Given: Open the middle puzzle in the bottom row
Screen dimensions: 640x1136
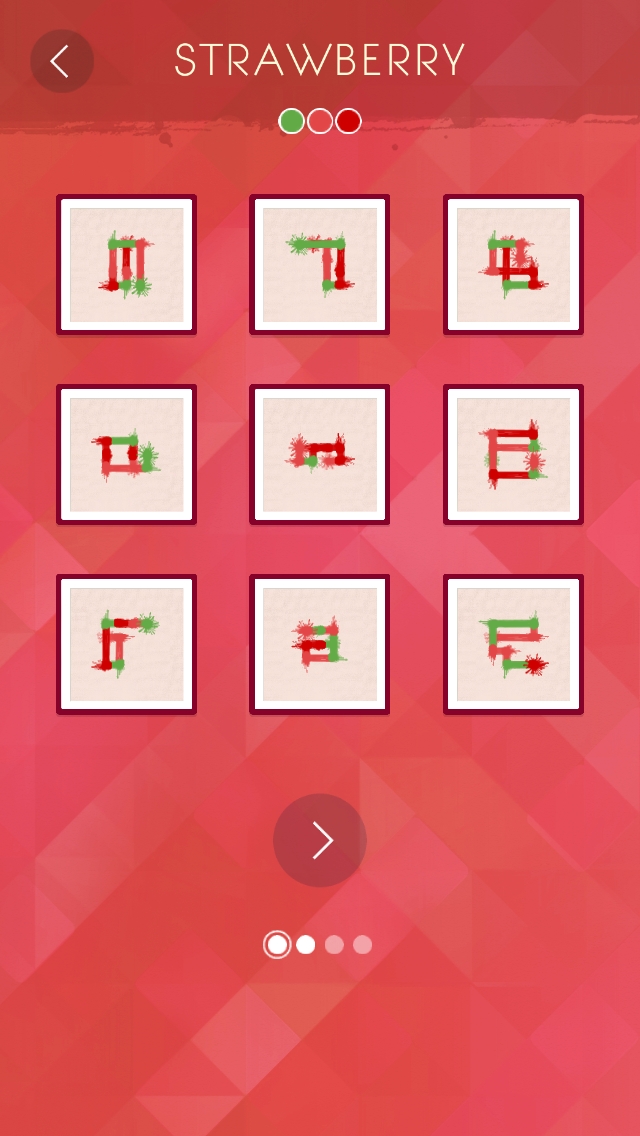Looking at the screenshot, I should (320, 644).
